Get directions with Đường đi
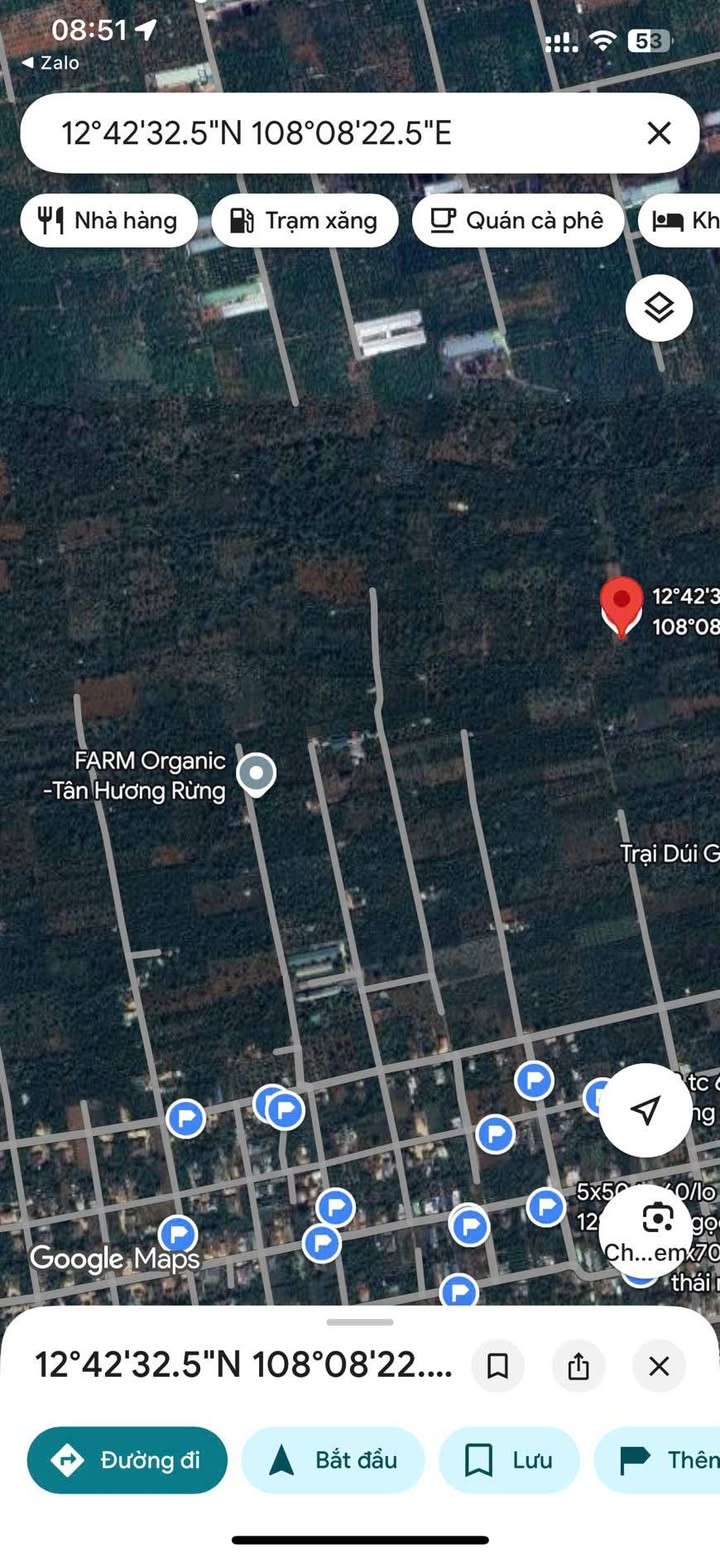The width and height of the screenshot is (720, 1558). [127, 1460]
